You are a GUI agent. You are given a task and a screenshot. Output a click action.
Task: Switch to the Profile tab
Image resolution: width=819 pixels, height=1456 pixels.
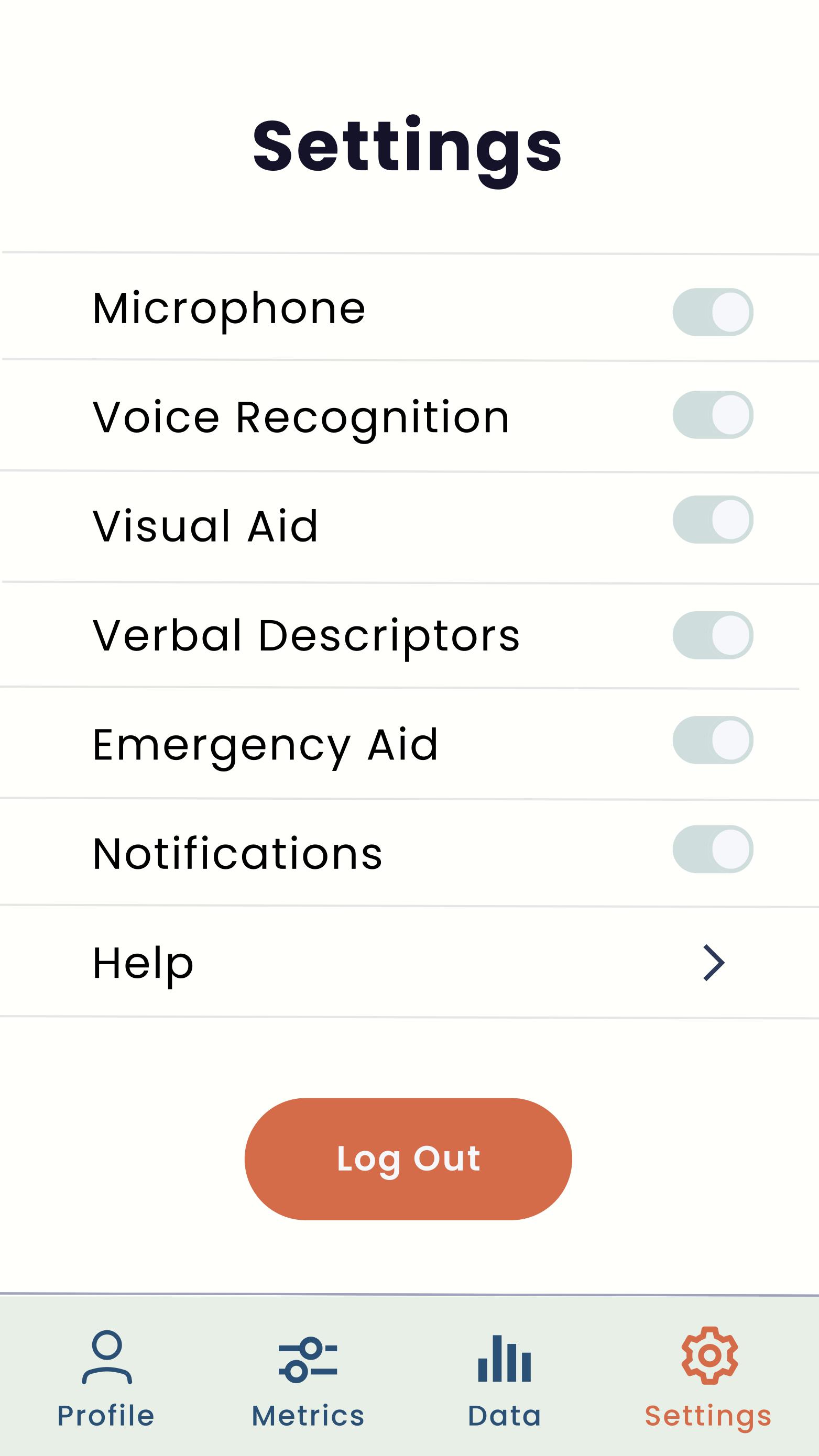tap(106, 1378)
